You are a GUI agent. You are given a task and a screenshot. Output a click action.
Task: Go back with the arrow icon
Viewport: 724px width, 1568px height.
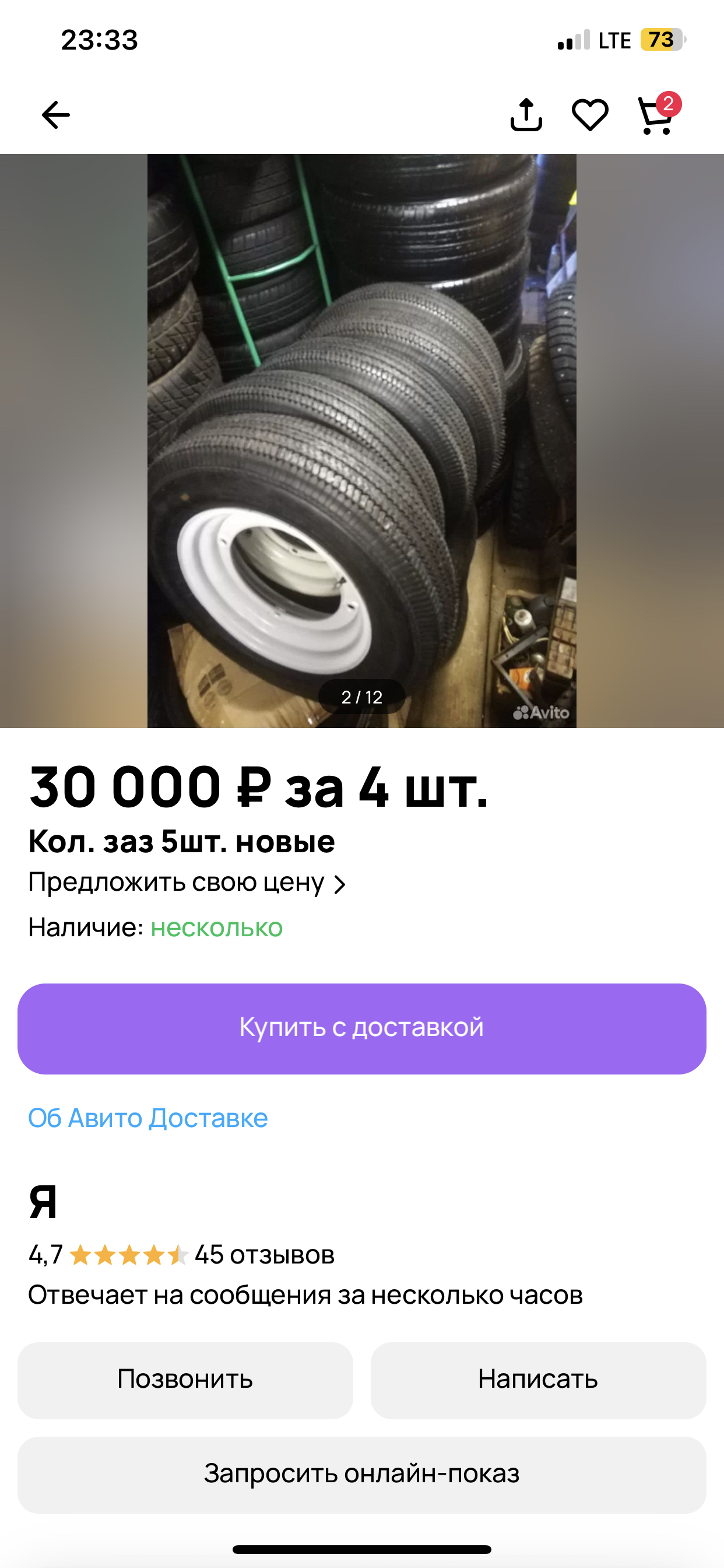(x=55, y=115)
